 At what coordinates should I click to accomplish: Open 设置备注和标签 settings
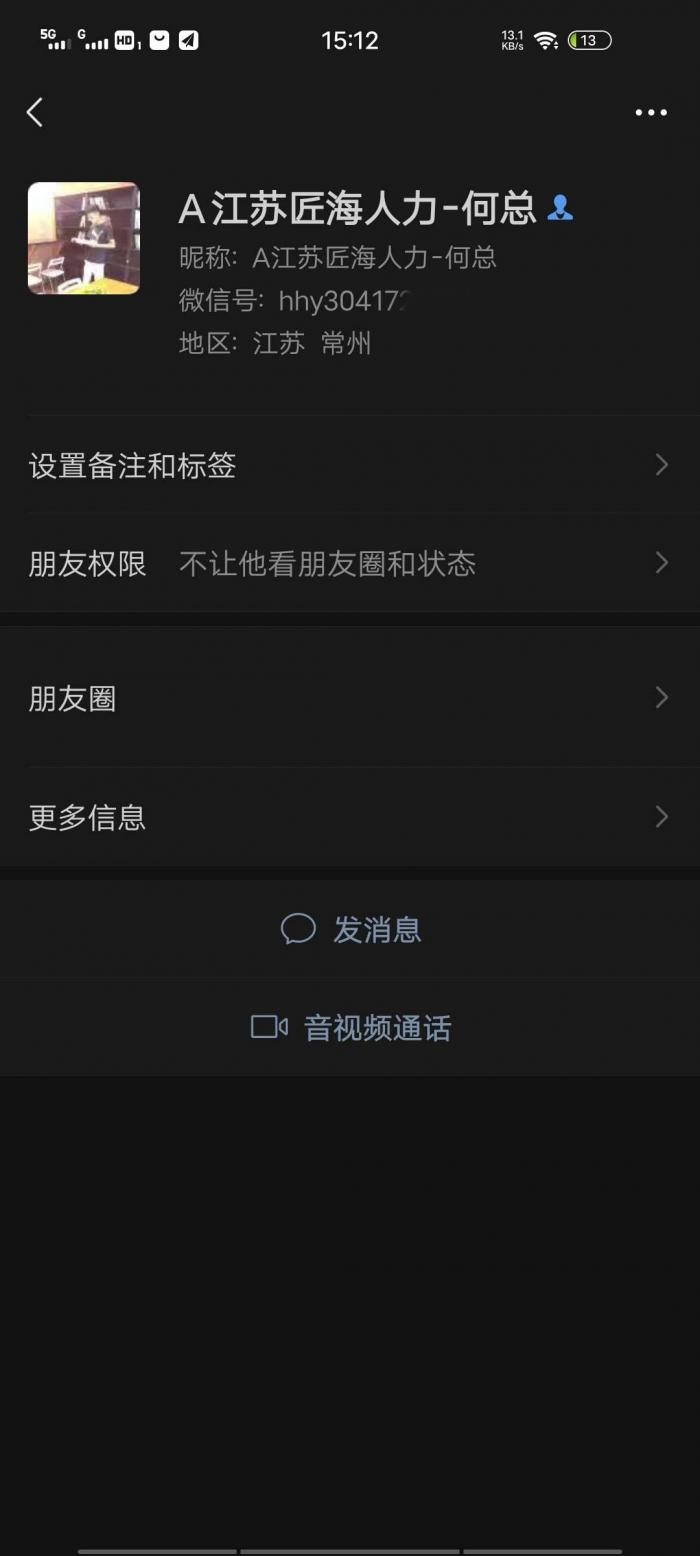350,465
